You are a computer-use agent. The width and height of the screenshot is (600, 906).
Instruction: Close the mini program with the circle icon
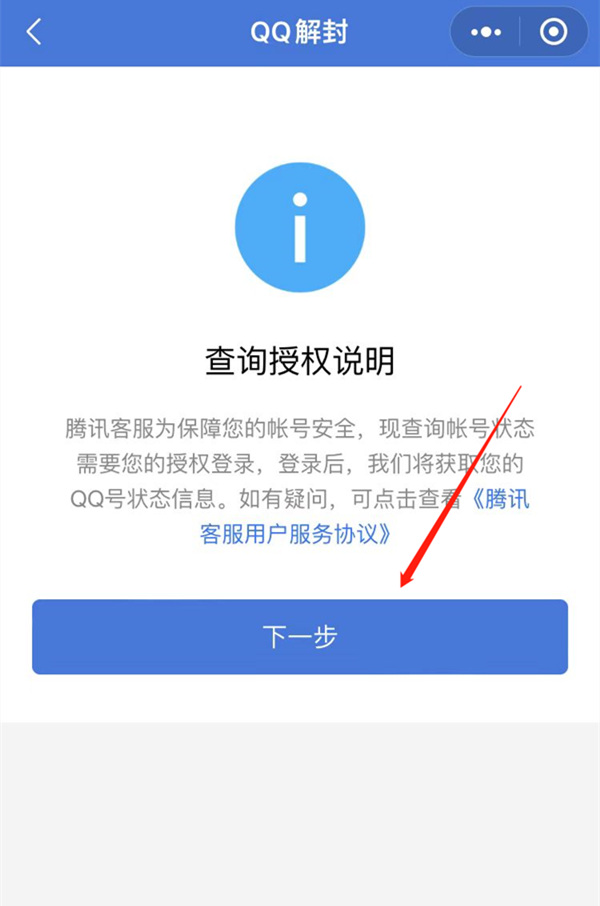point(553,32)
